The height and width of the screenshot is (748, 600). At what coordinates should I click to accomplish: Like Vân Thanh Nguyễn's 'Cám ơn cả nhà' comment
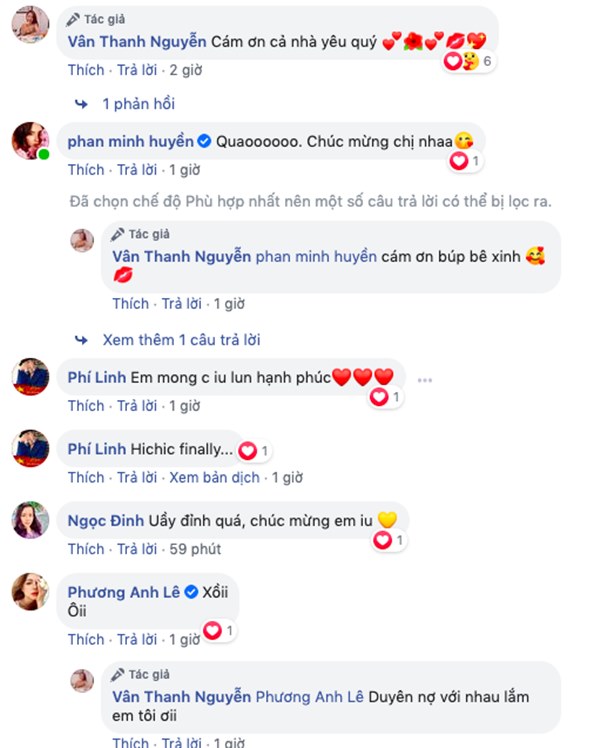coord(86,70)
